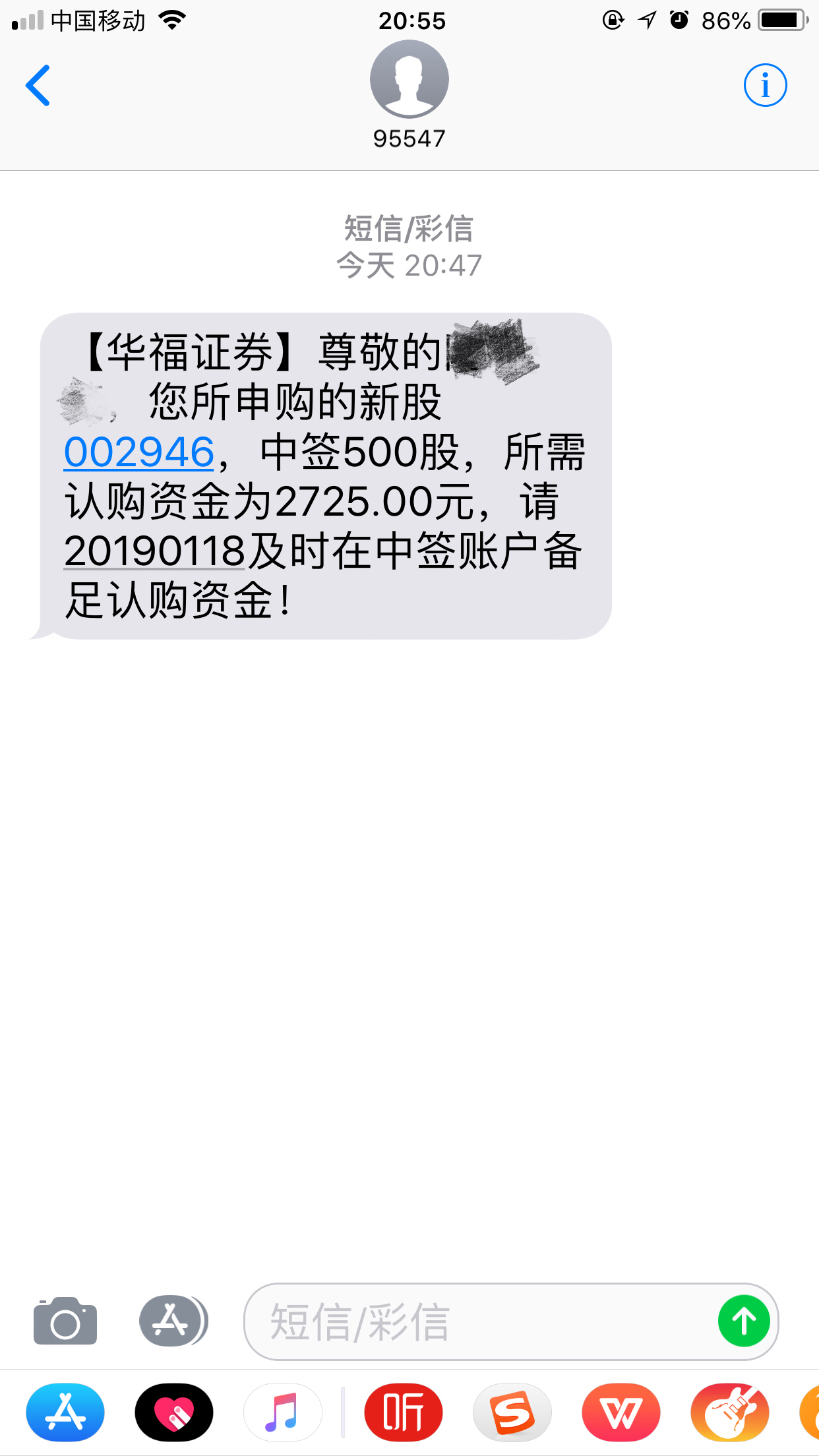The height and width of the screenshot is (1456, 819).
Task: Open the details info button
Action: click(x=765, y=85)
